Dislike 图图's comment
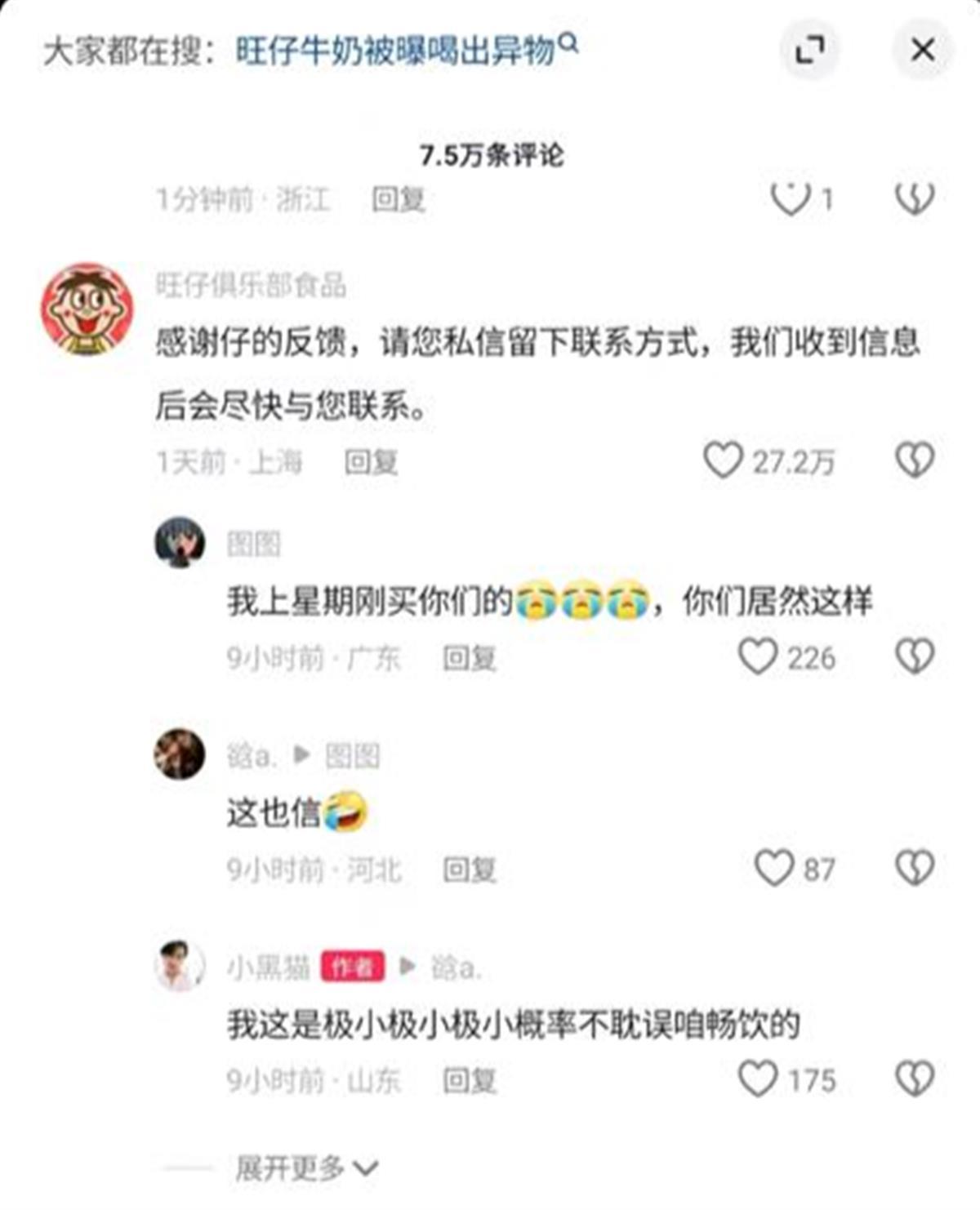Image resolution: width=980 pixels, height=1210 pixels. (x=915, y=656)
